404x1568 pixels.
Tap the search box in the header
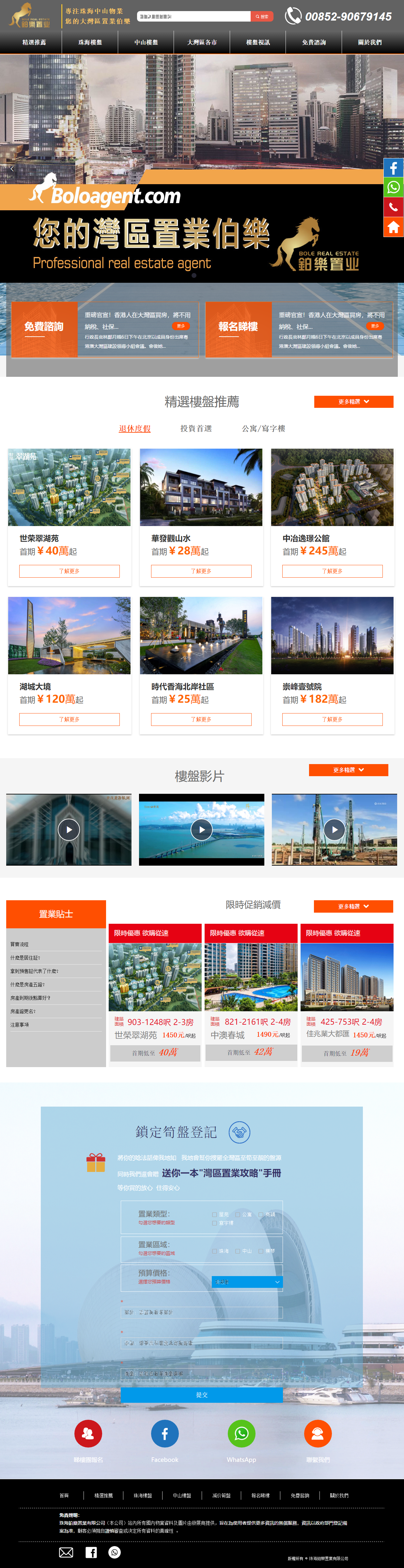[194, 16]
